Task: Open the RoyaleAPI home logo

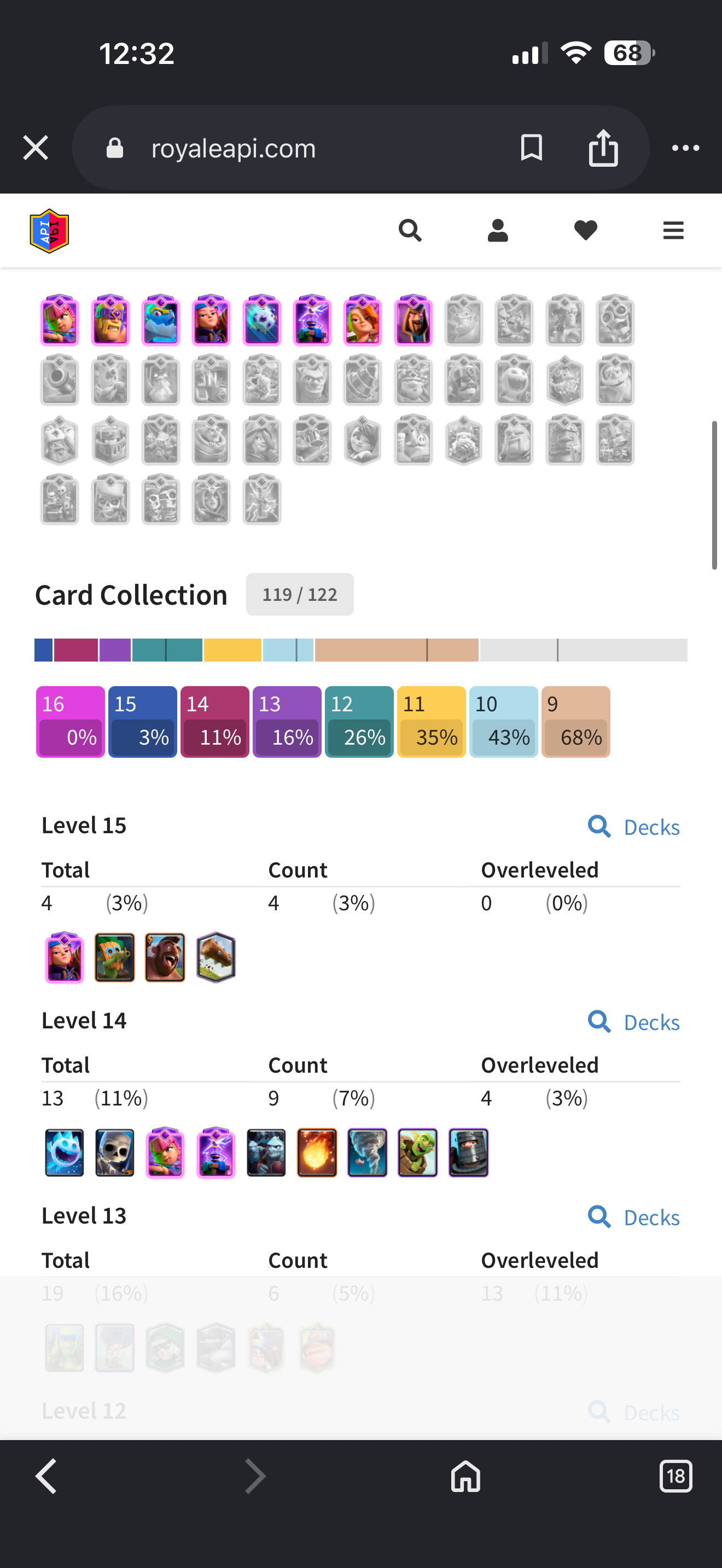Action: [x=49, y=231]
